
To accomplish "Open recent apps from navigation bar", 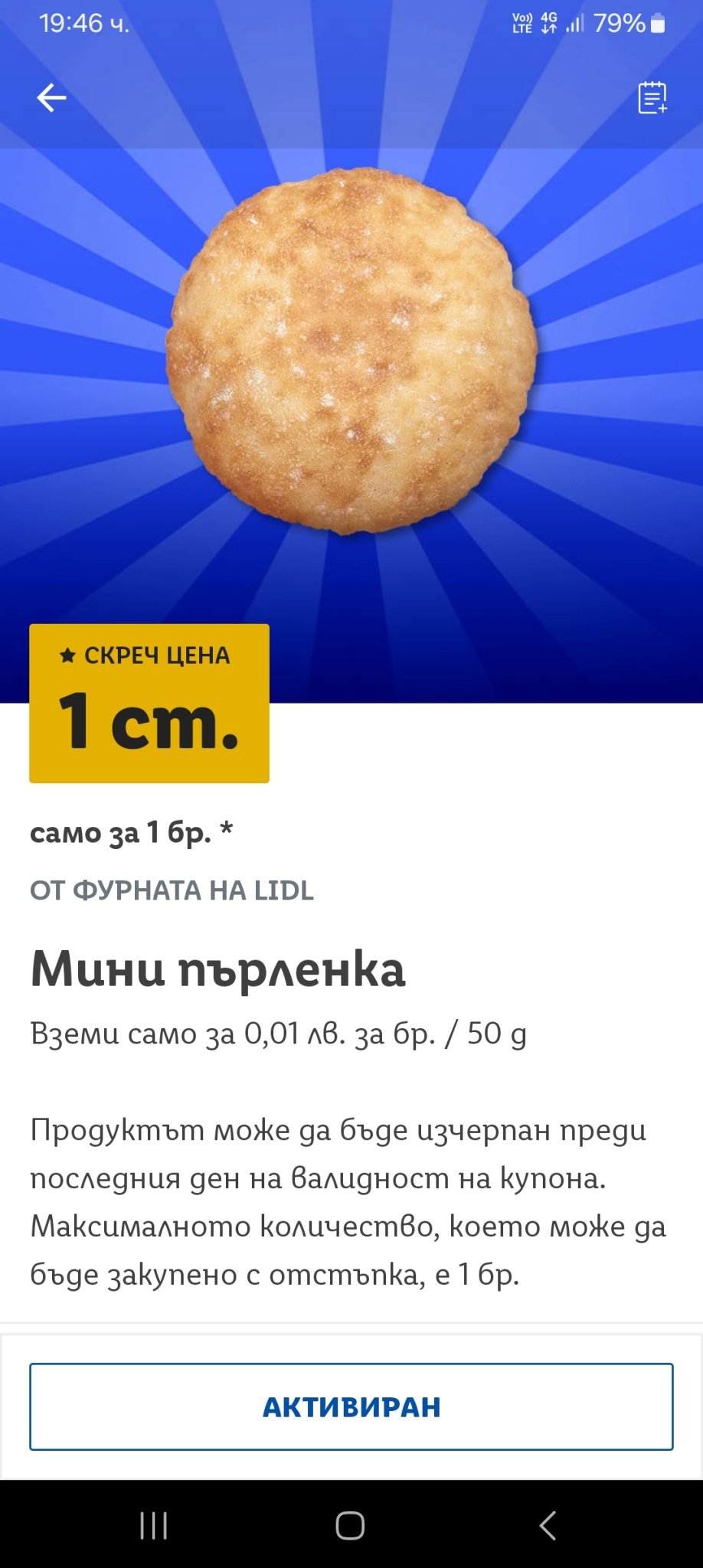I will [x=154, y=1526].
